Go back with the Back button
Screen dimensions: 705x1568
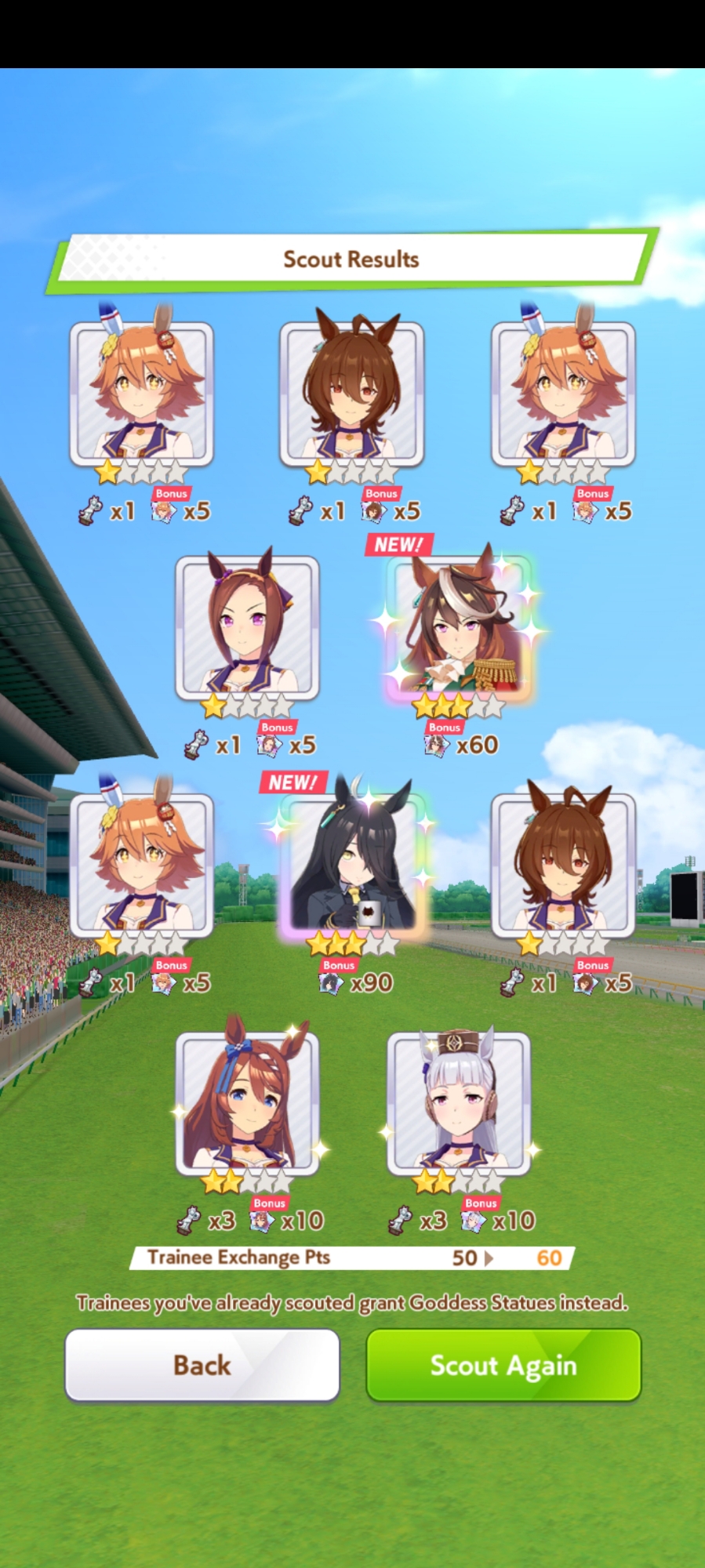[x=202, y=1365]
